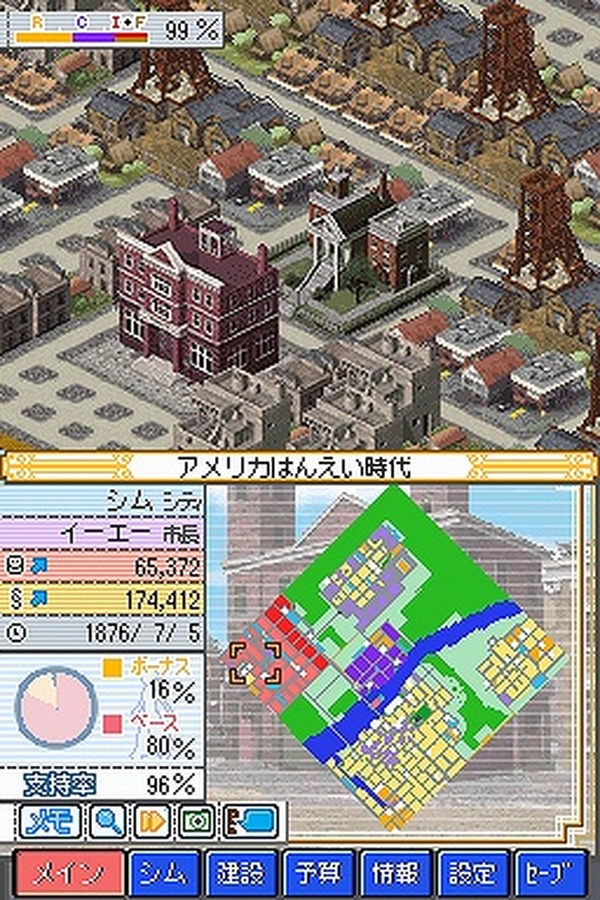The width and height of the screenshot is (600, 900).
Task: Open the メモ (memo) button
Action: point(48,821)
